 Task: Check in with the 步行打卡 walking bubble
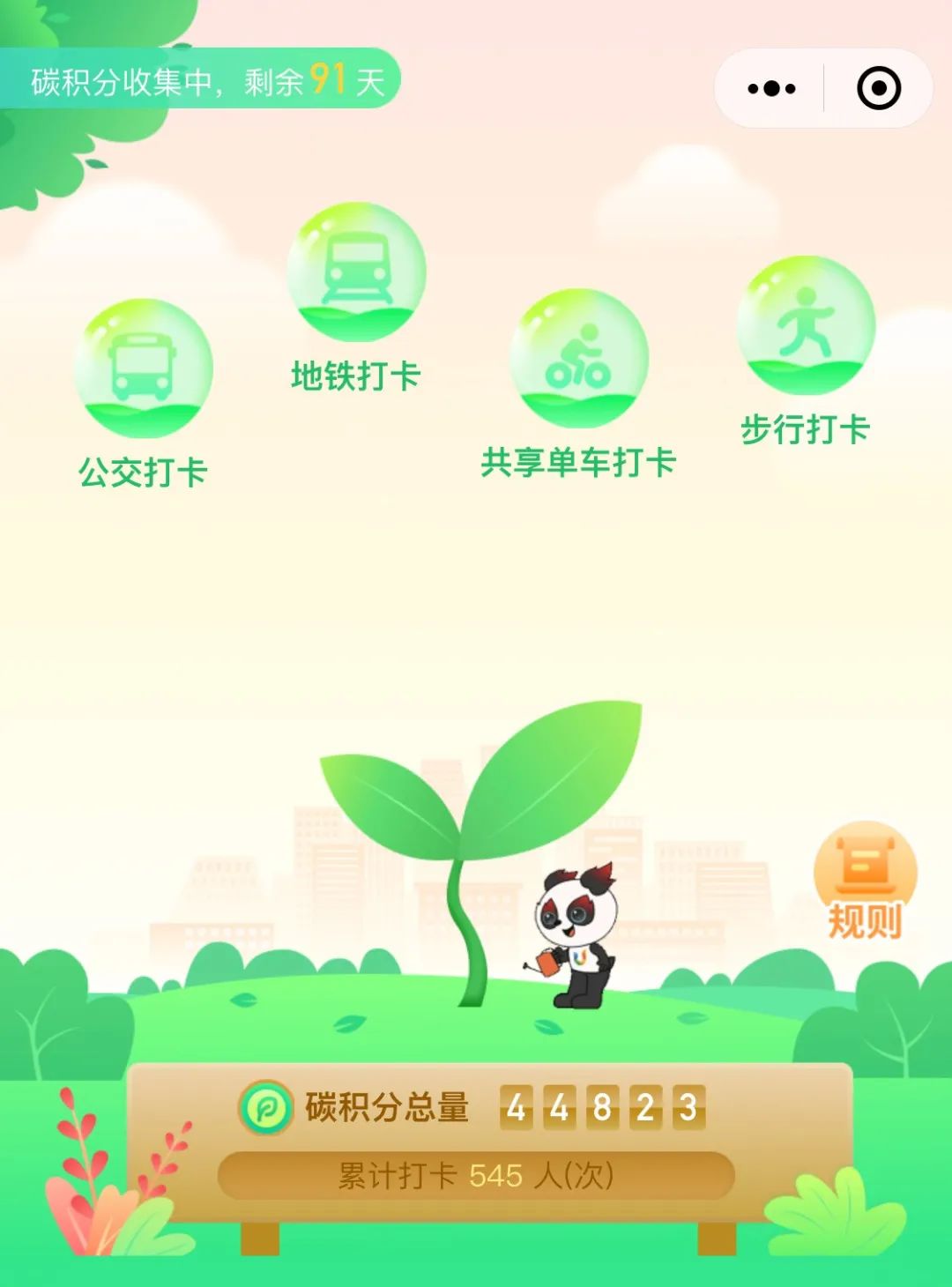[x=806, y=325]
